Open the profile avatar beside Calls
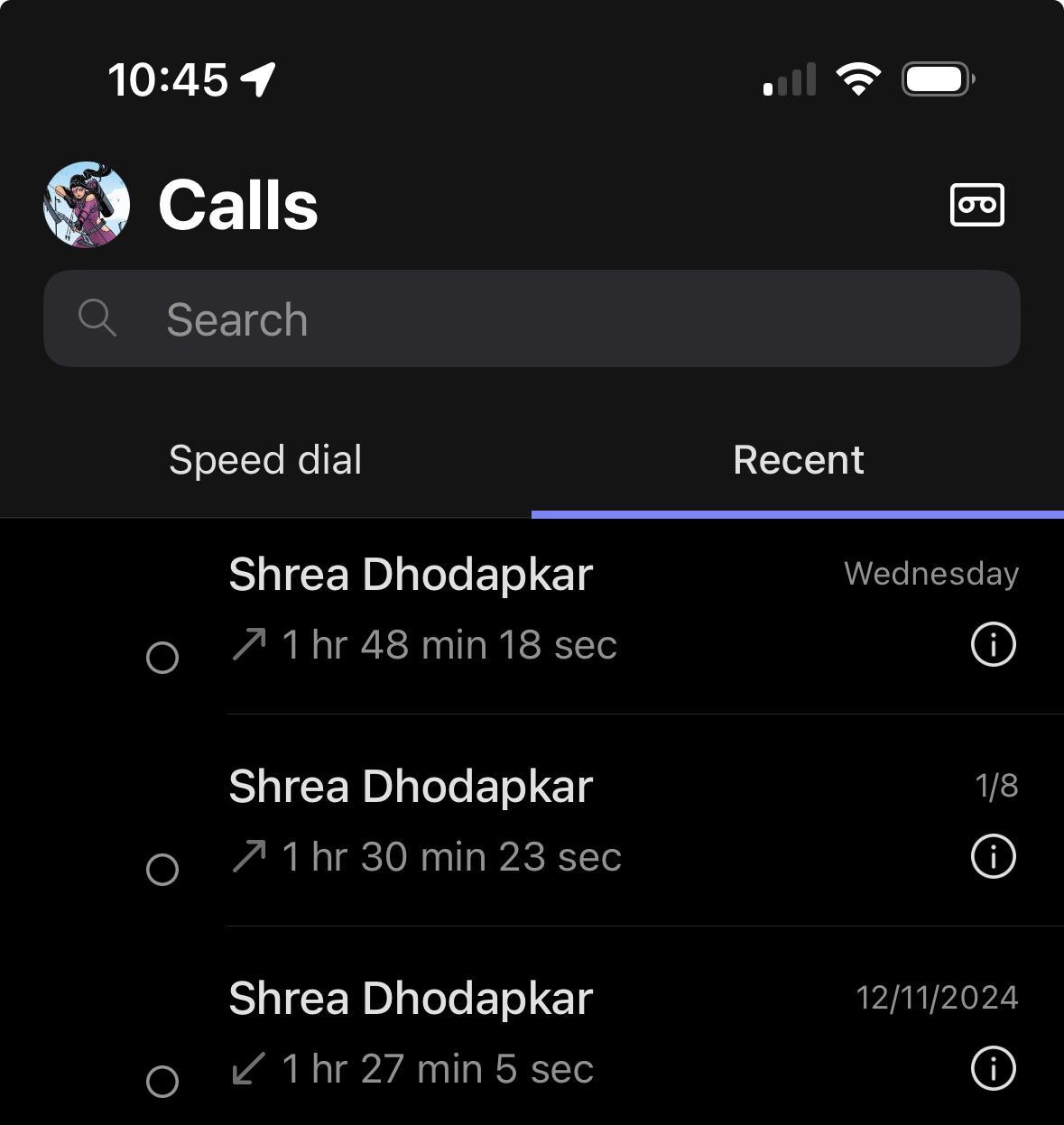This screenshot has height=1125, width=1064. pyautogui.click(x=87, y=205)
